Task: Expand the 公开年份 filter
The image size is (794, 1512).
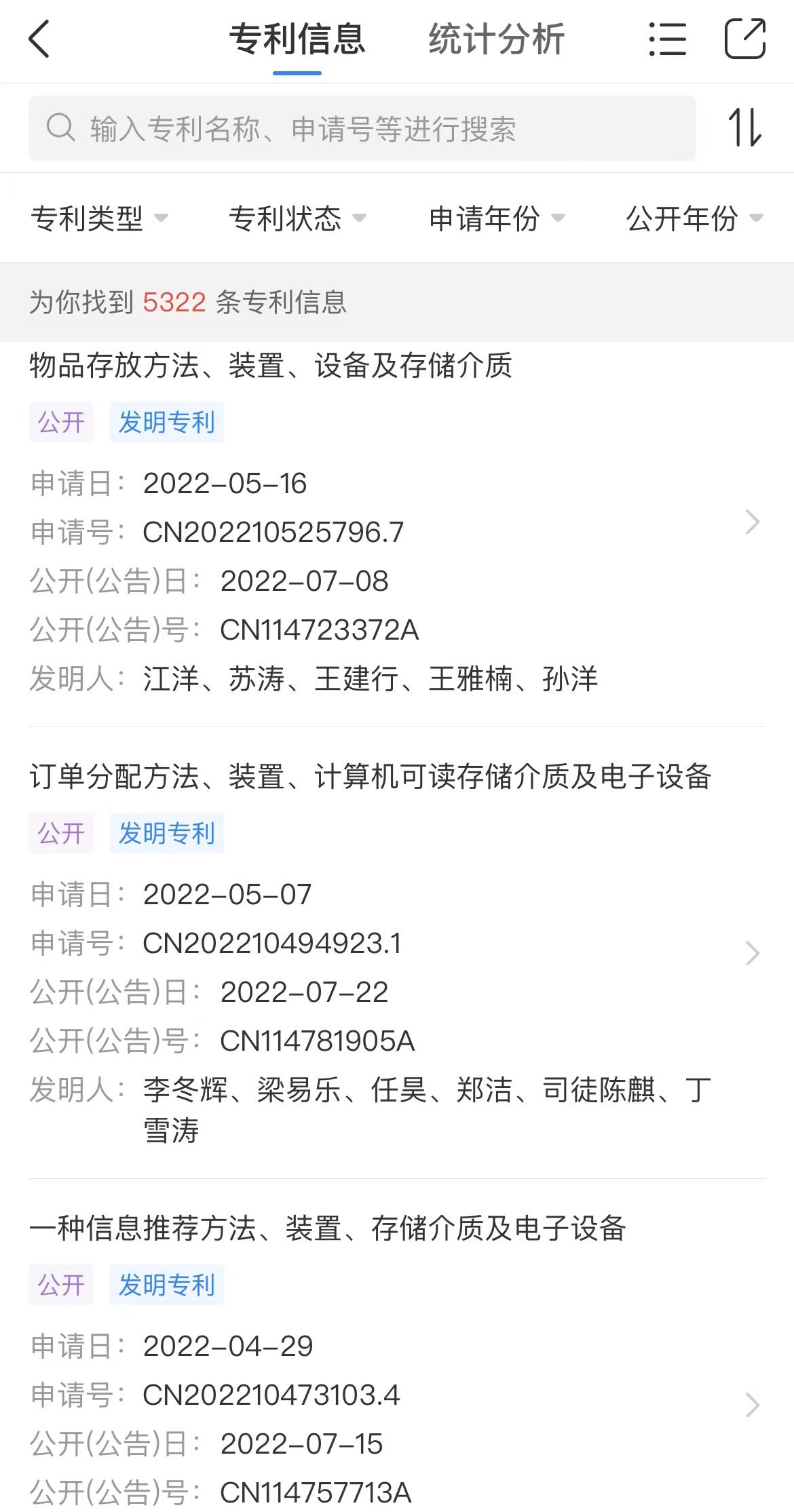Action: tap(694, 218)
